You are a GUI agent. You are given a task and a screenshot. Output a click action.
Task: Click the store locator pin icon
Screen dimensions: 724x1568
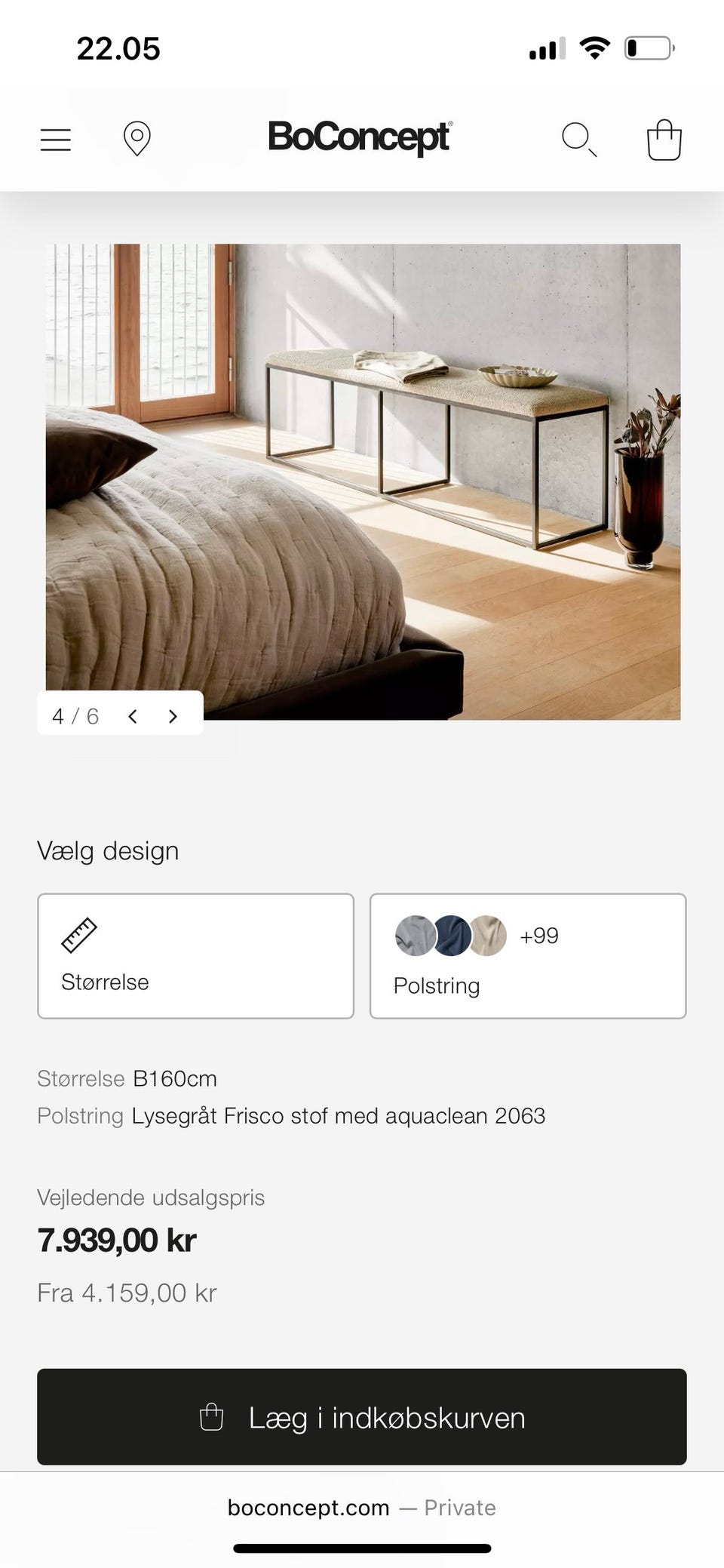(137, 139)
